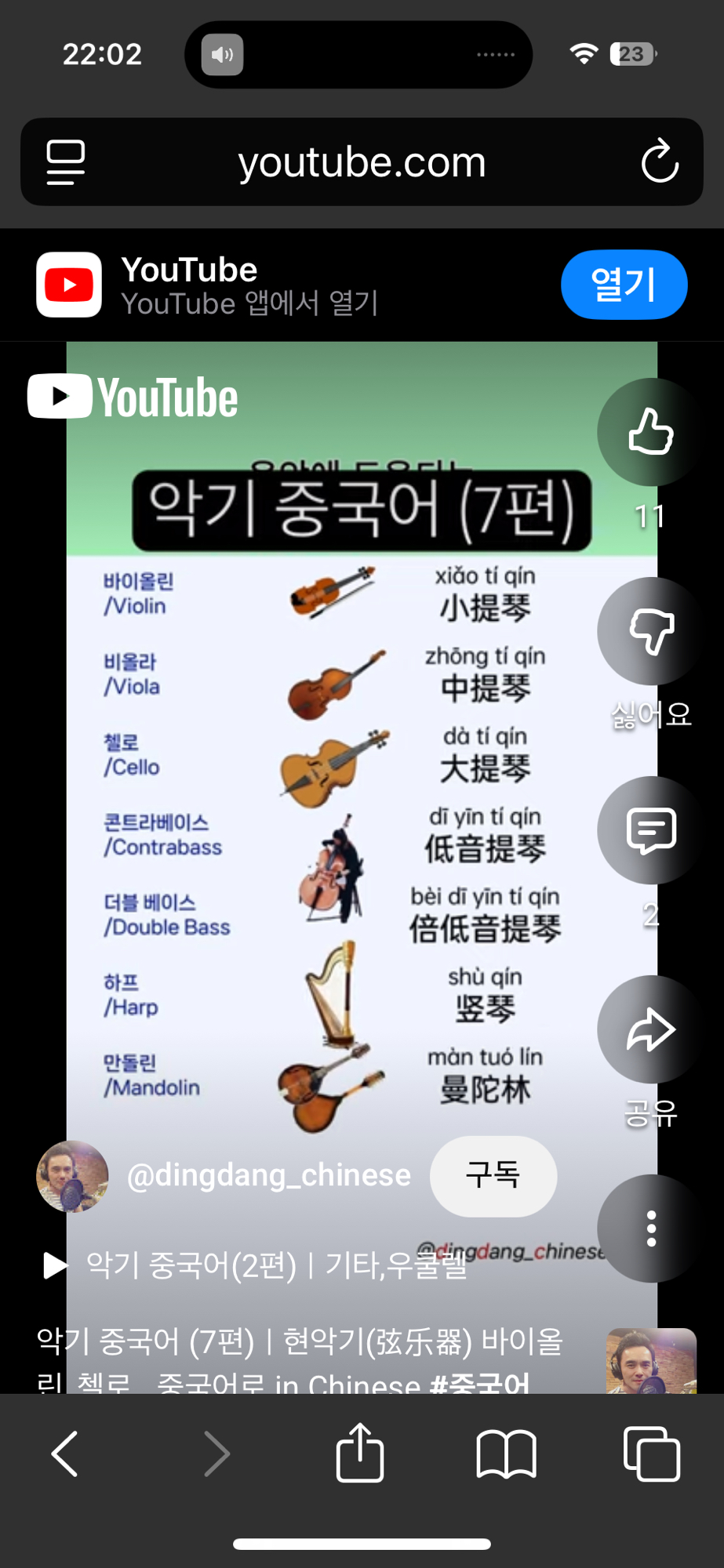Open the Safari share sheet
Screen dimensions: 724x1568
[x=360, y=1454]
